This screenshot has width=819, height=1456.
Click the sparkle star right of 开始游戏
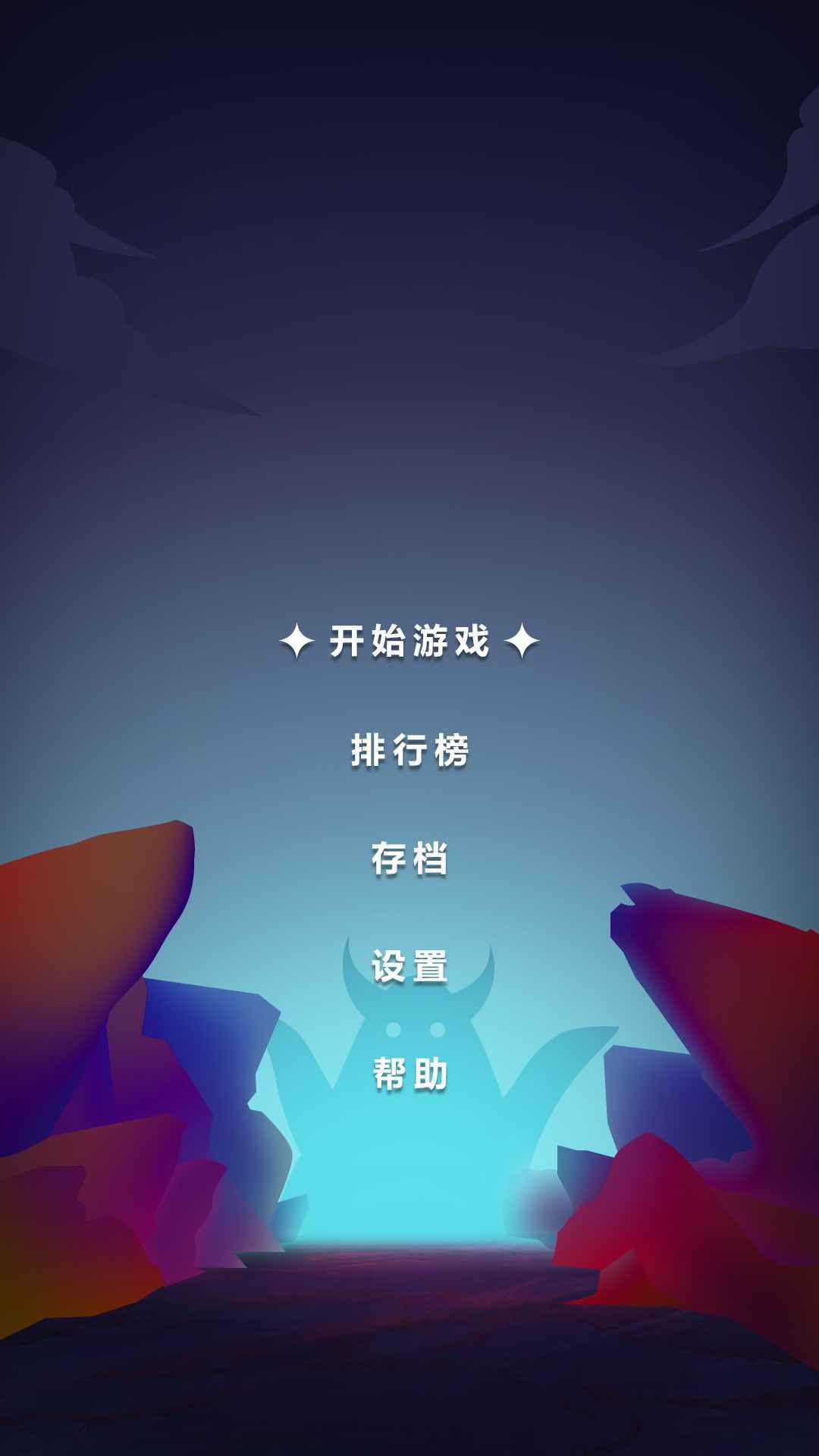tap(522, 641)
